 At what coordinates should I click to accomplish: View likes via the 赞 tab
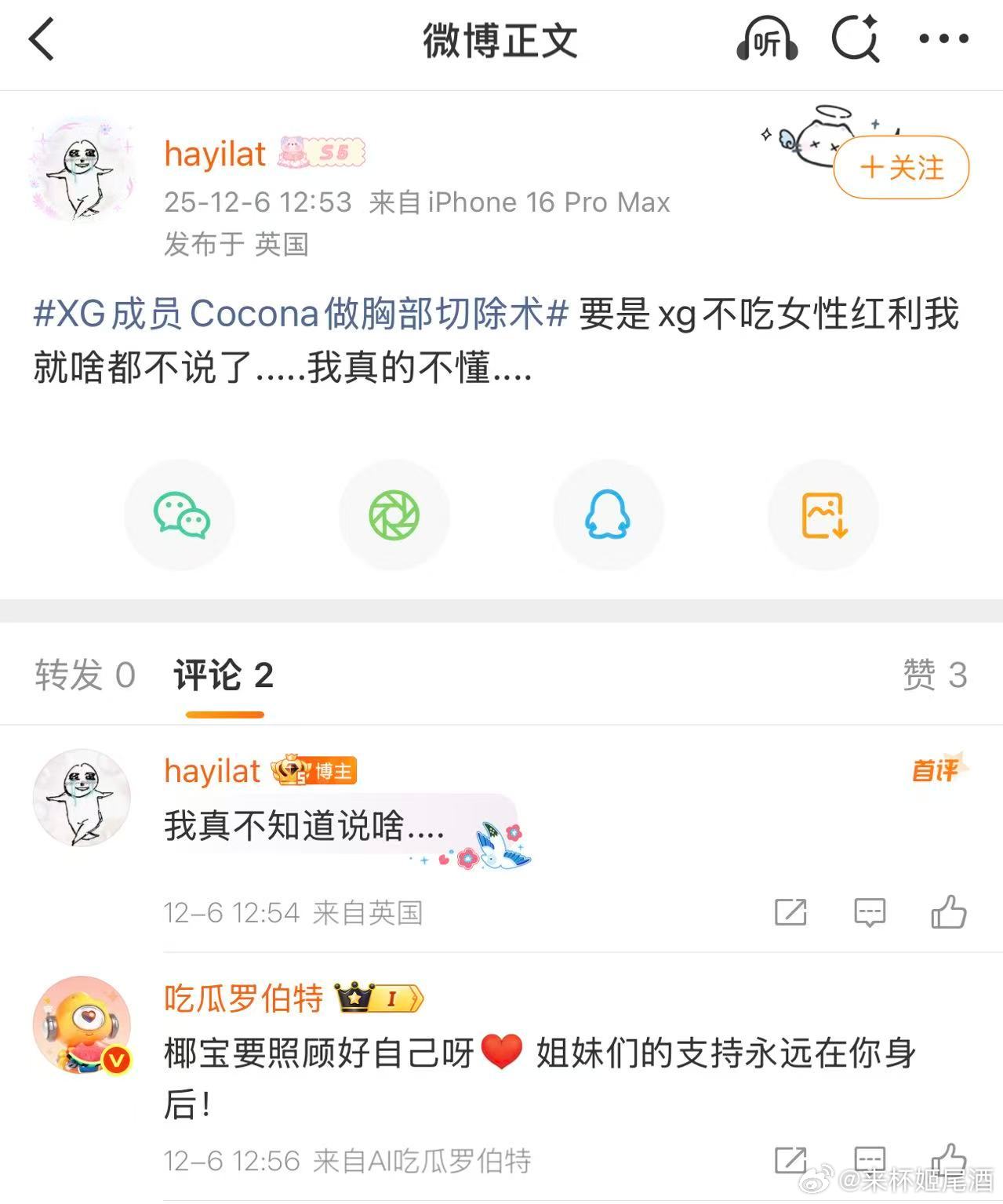click(934, 675)
